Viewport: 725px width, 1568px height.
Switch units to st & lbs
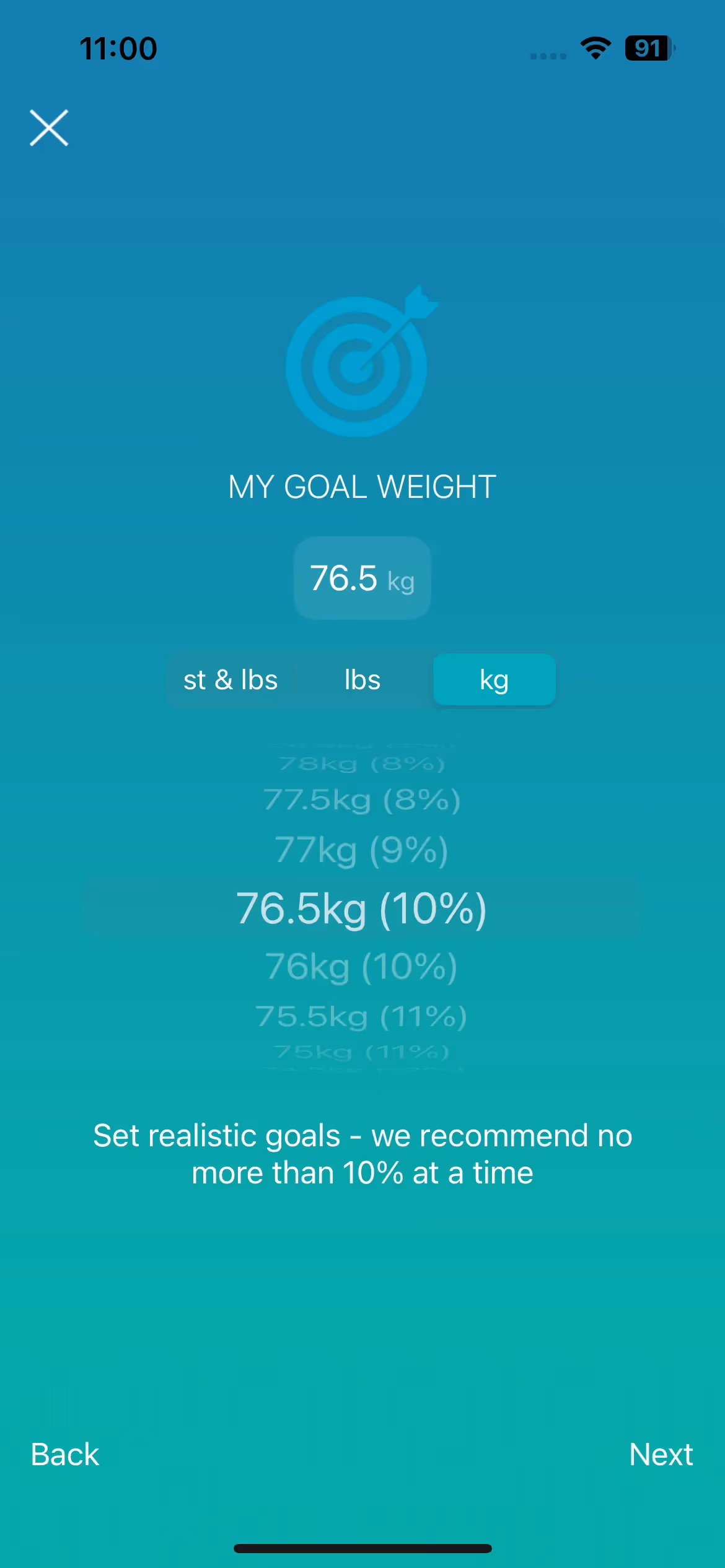[x=231, y=680]
